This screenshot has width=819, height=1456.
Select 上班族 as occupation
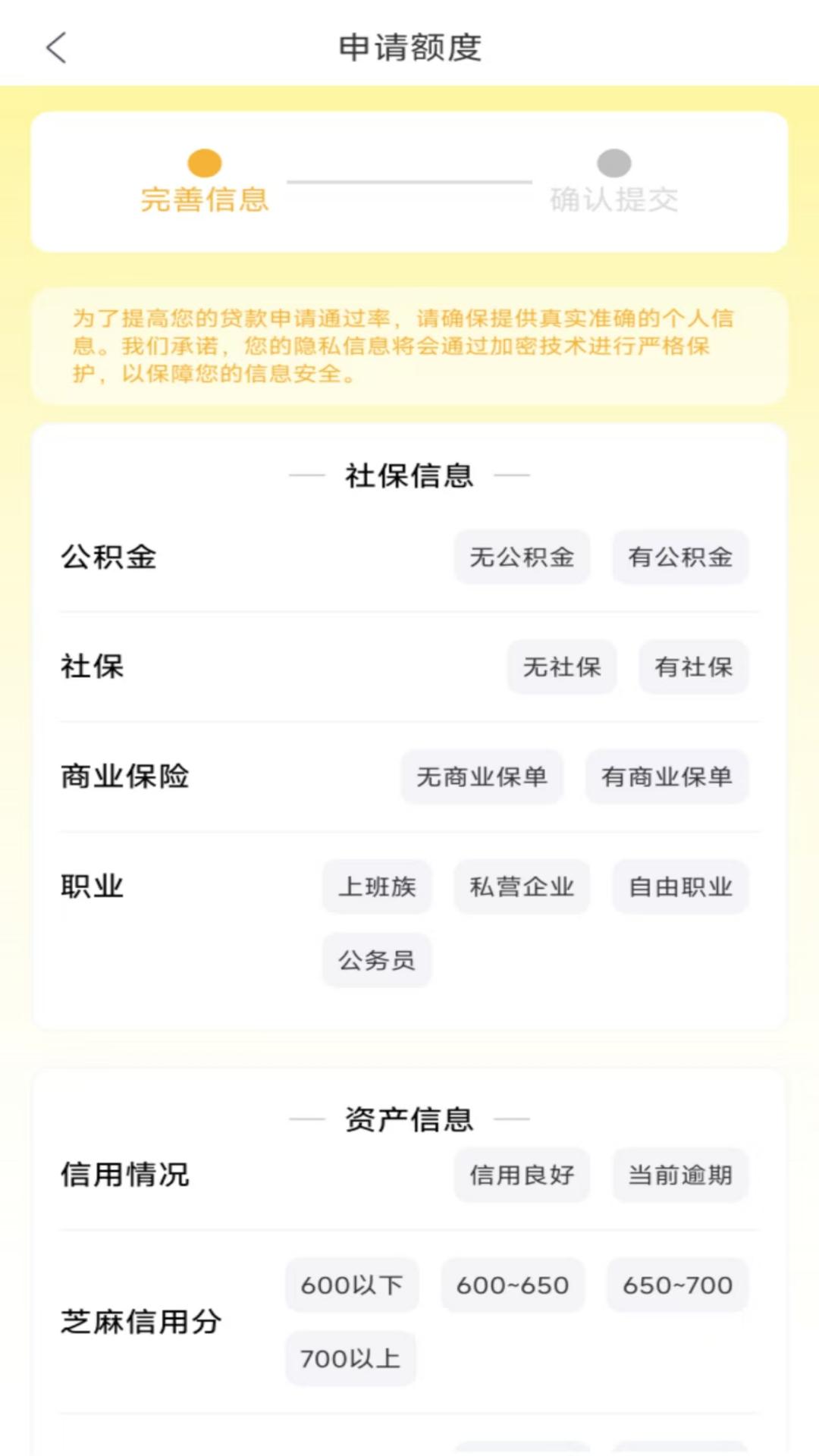377,886
